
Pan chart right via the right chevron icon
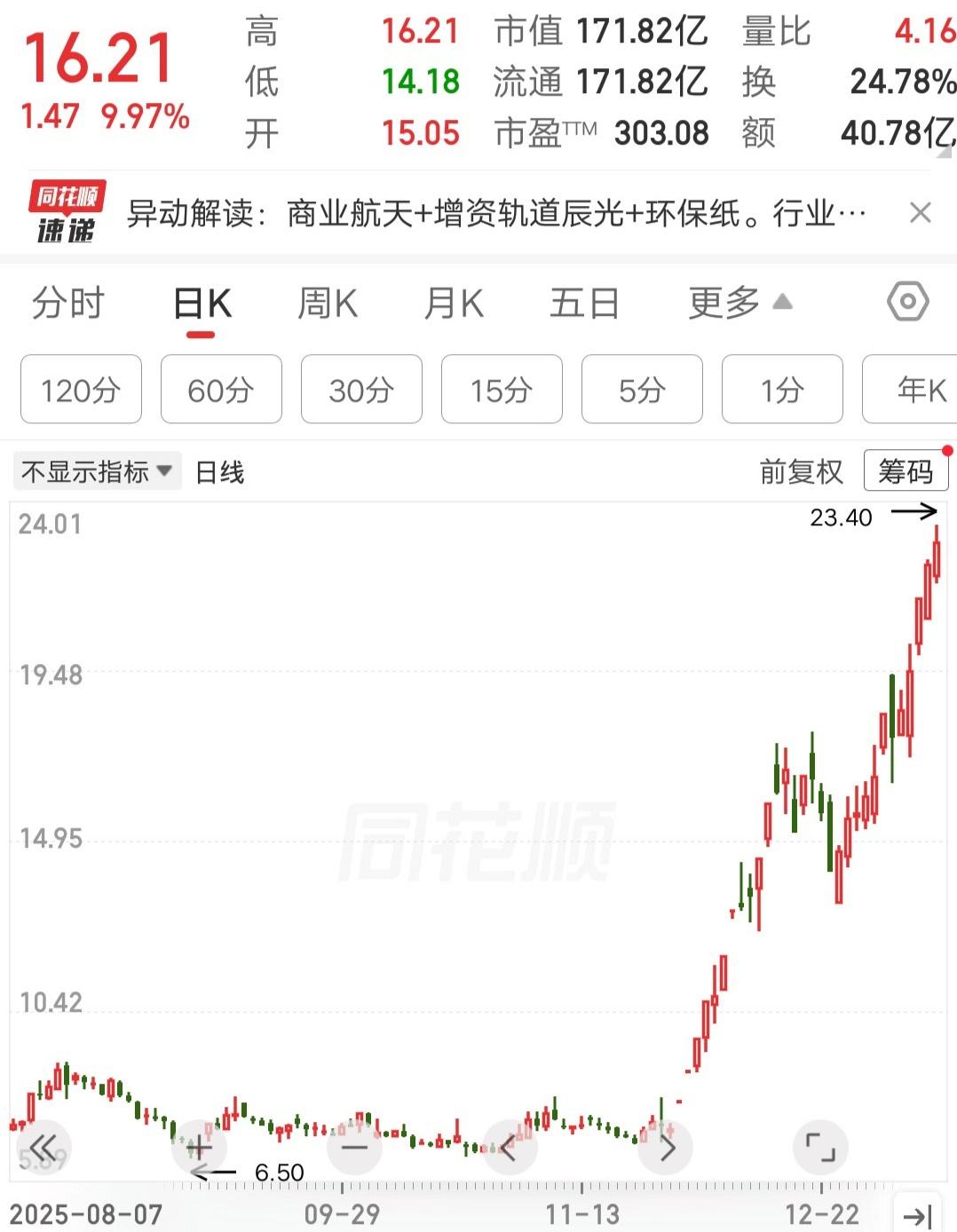click(665, 1146)
